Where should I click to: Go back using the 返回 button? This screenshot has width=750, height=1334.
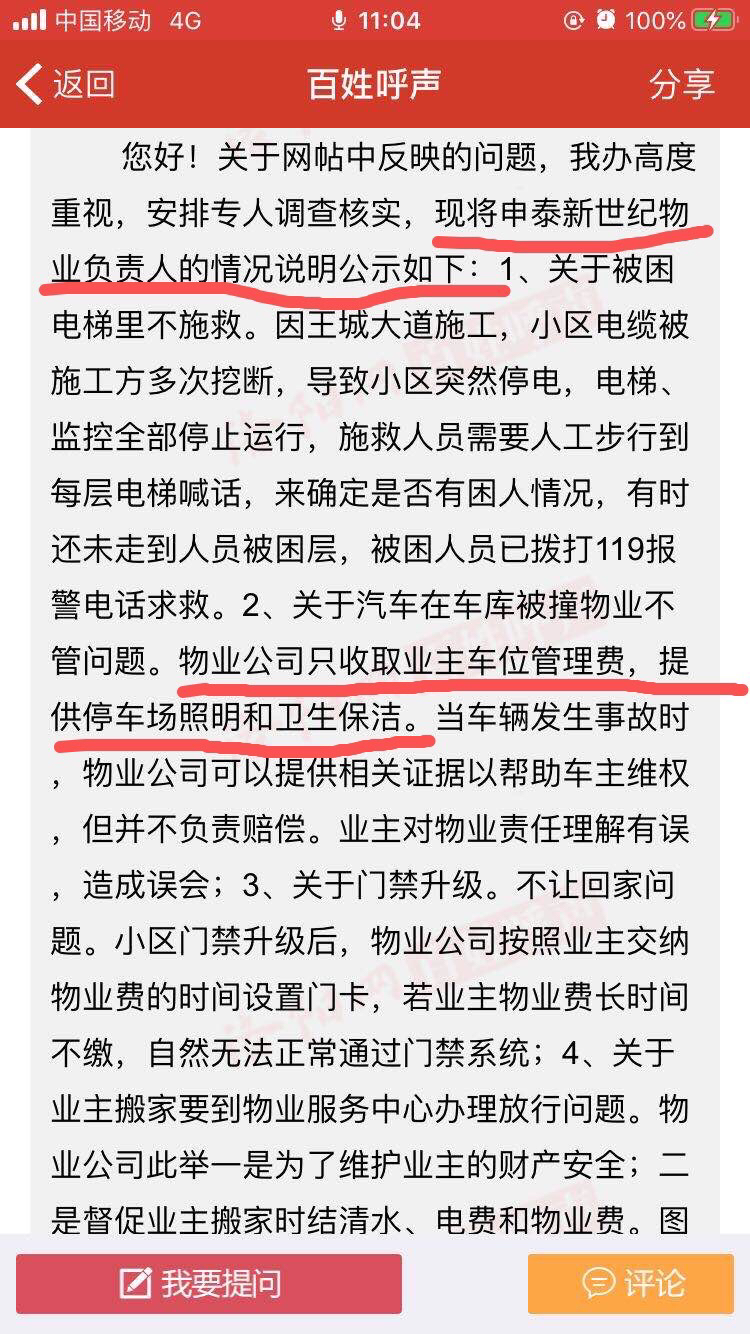pos(66,84)
